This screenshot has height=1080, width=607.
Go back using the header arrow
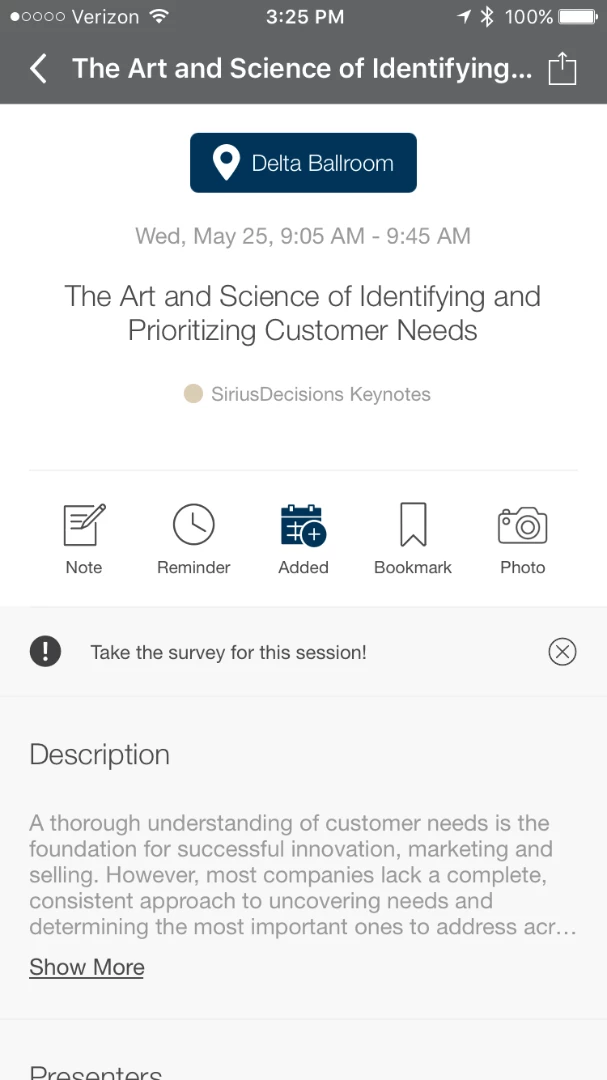[x=38, y=69]
